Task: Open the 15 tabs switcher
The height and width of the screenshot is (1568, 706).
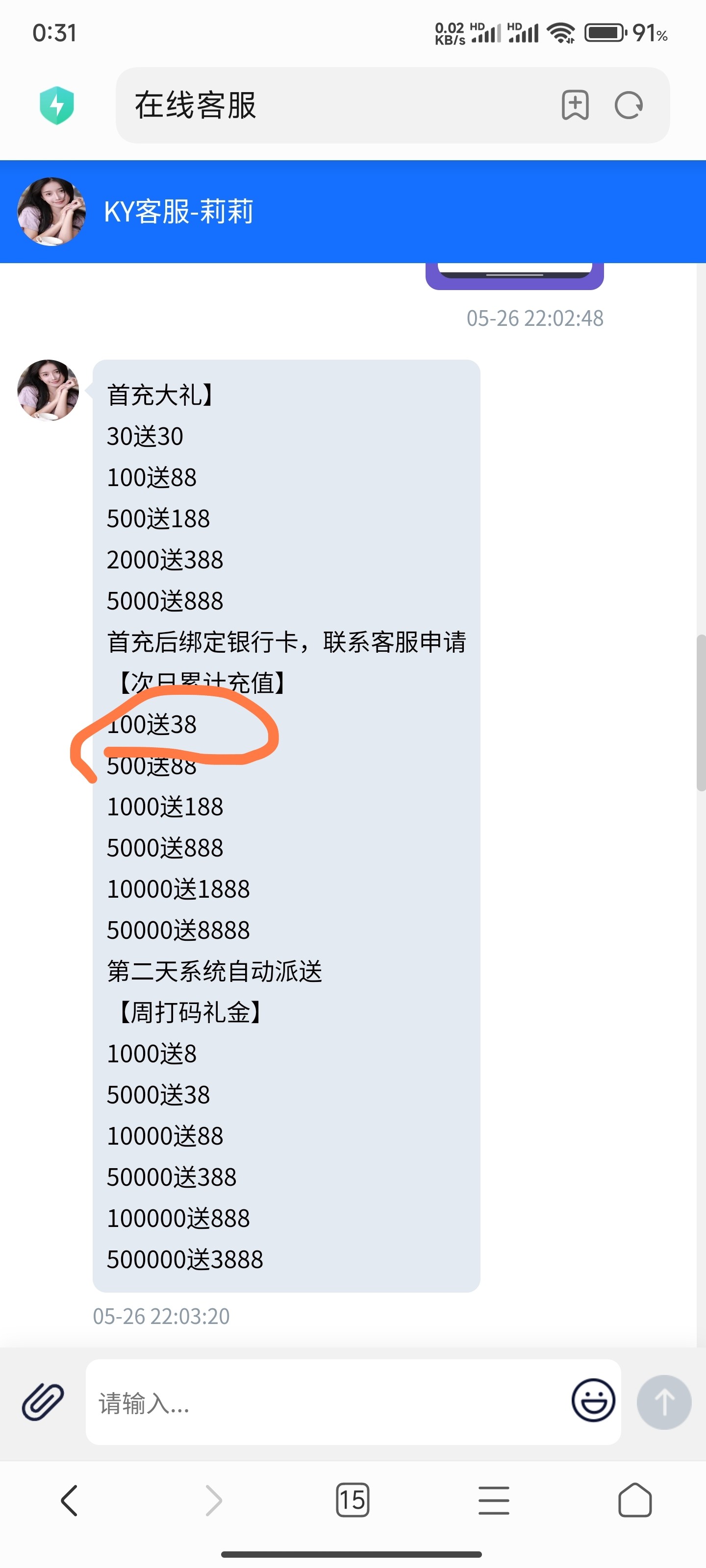Action: tap(353, 1500)
